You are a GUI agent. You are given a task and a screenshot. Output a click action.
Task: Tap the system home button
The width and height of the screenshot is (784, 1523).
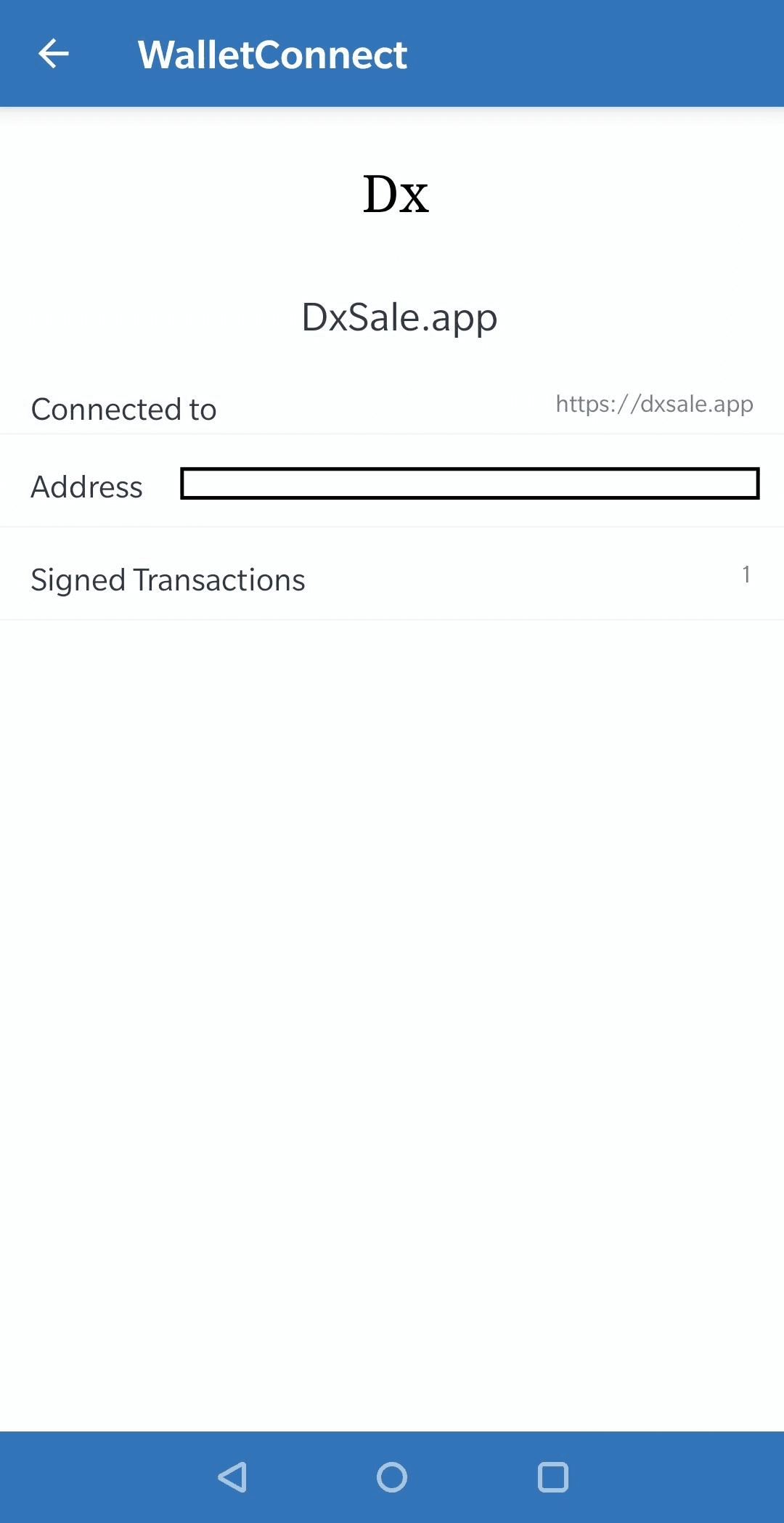pos(392,1477)
